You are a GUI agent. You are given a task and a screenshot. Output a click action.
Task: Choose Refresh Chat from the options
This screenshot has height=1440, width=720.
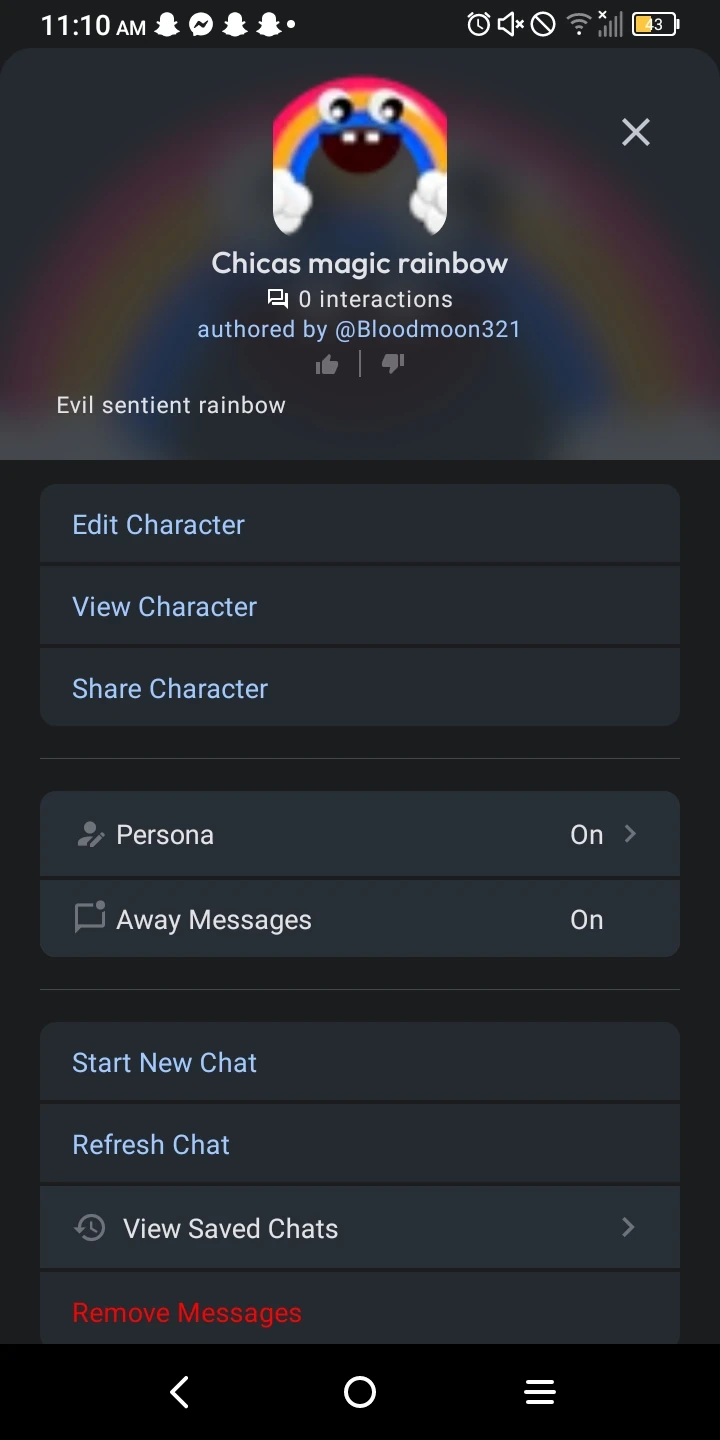point(150,1144)
